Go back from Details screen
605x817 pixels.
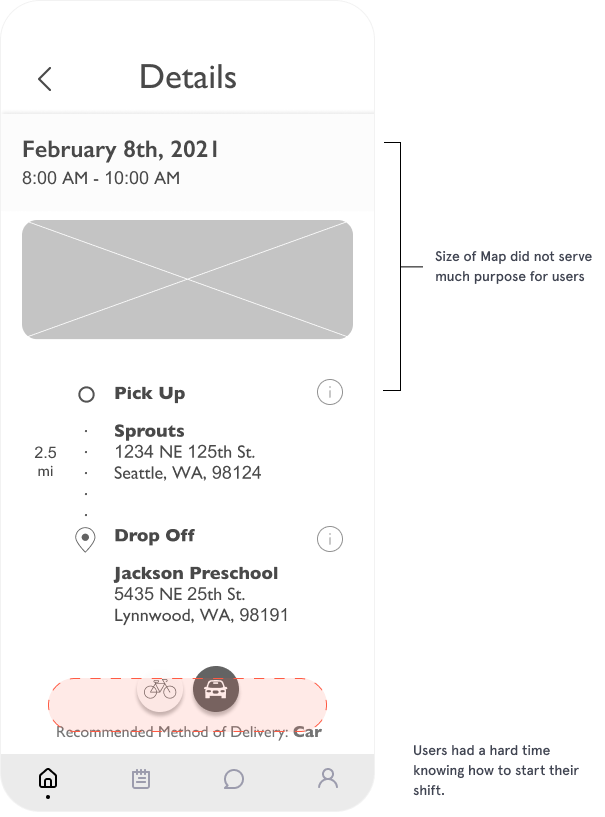point(44,79)
